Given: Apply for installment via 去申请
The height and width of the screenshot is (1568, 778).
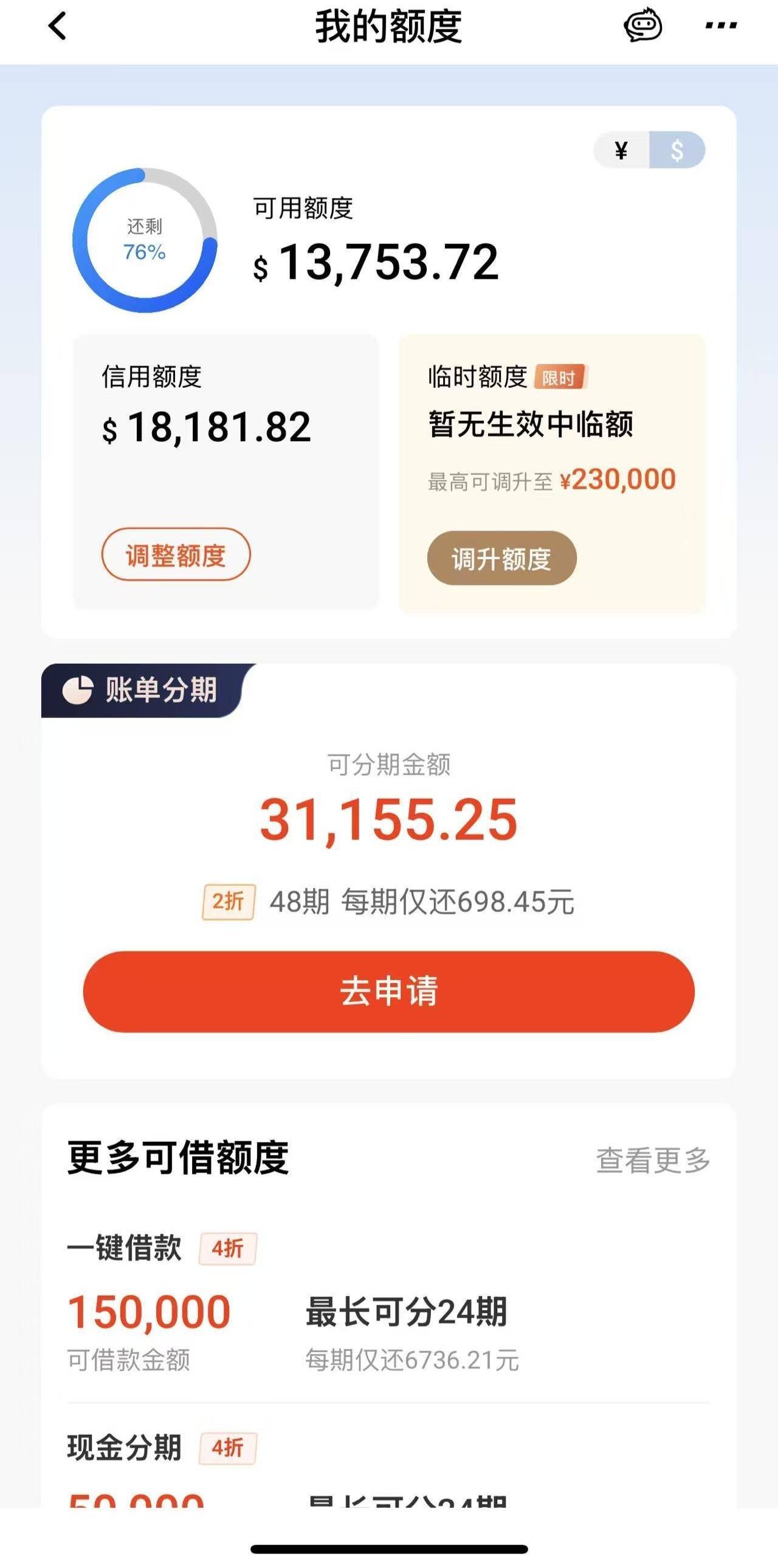Looking at the screenshot, I should [388, 992].
